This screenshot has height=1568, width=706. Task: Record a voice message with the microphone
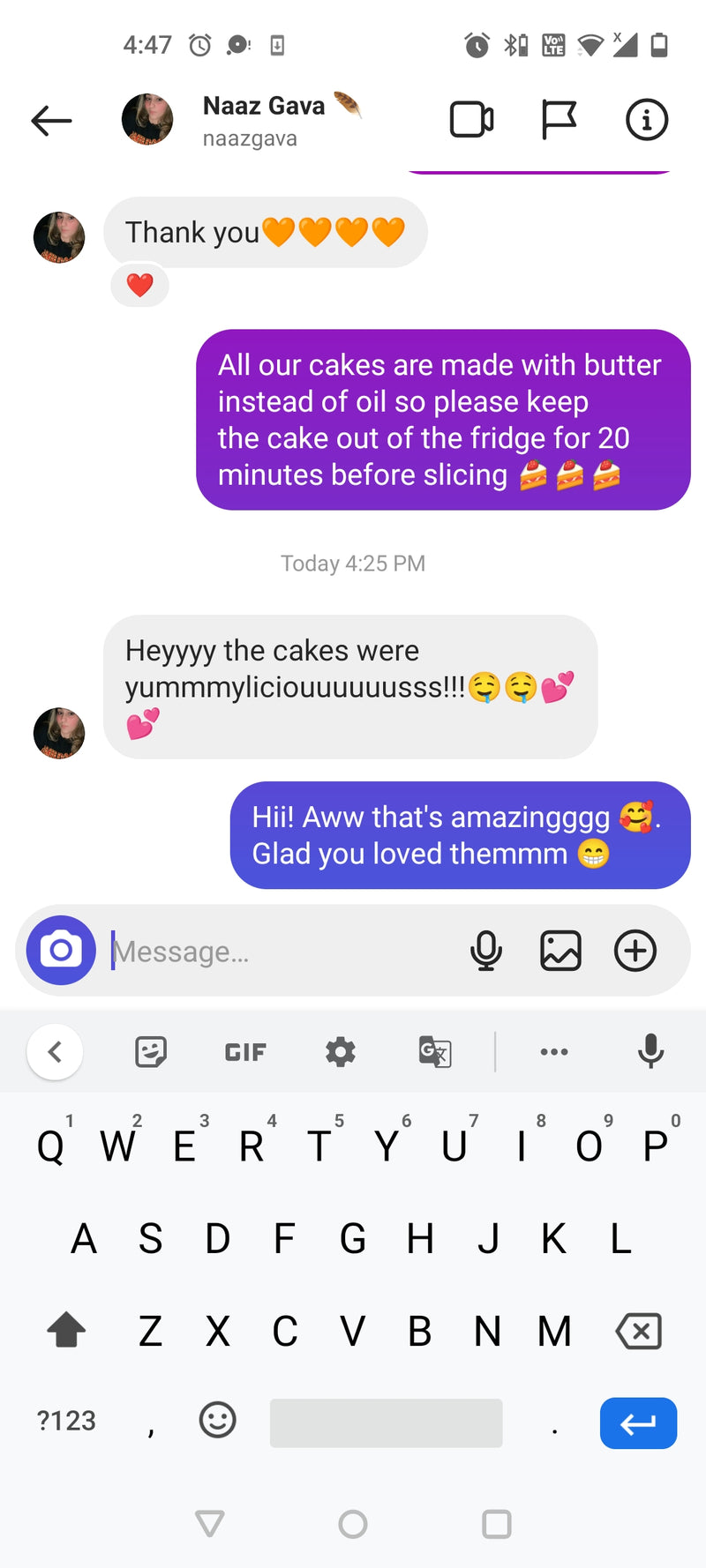pos(486,951)
